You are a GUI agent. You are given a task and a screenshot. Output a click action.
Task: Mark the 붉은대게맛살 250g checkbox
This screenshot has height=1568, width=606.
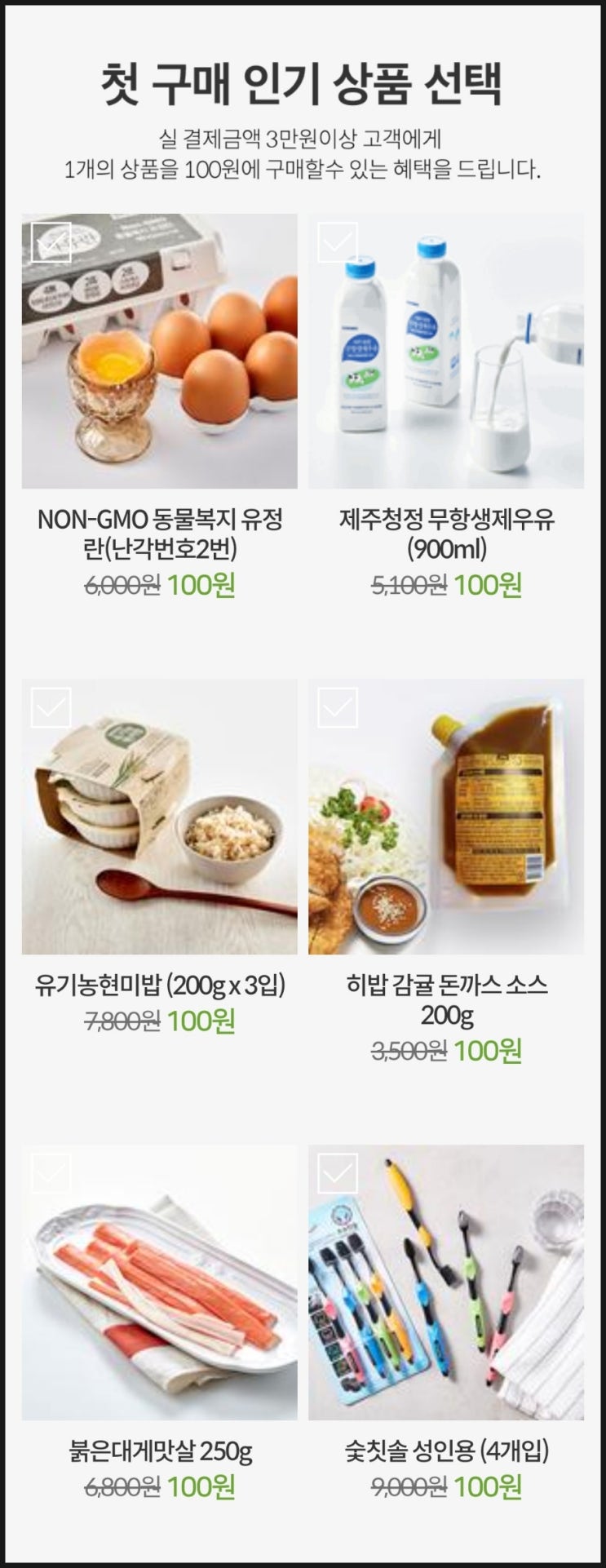pos(51,1173)
